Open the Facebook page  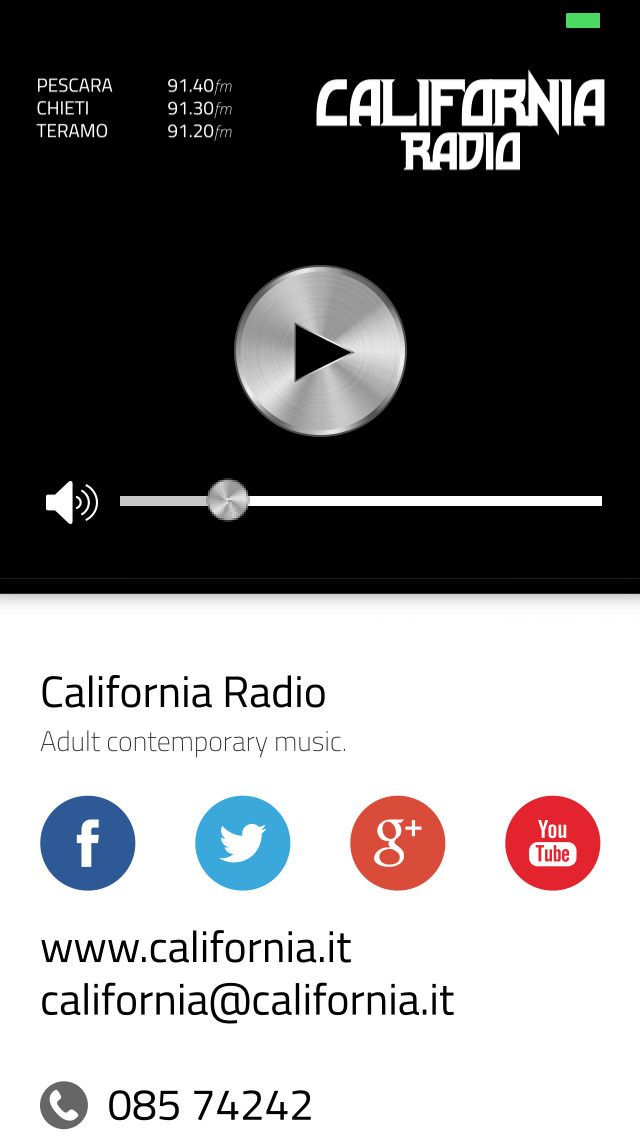coord(88,843)
